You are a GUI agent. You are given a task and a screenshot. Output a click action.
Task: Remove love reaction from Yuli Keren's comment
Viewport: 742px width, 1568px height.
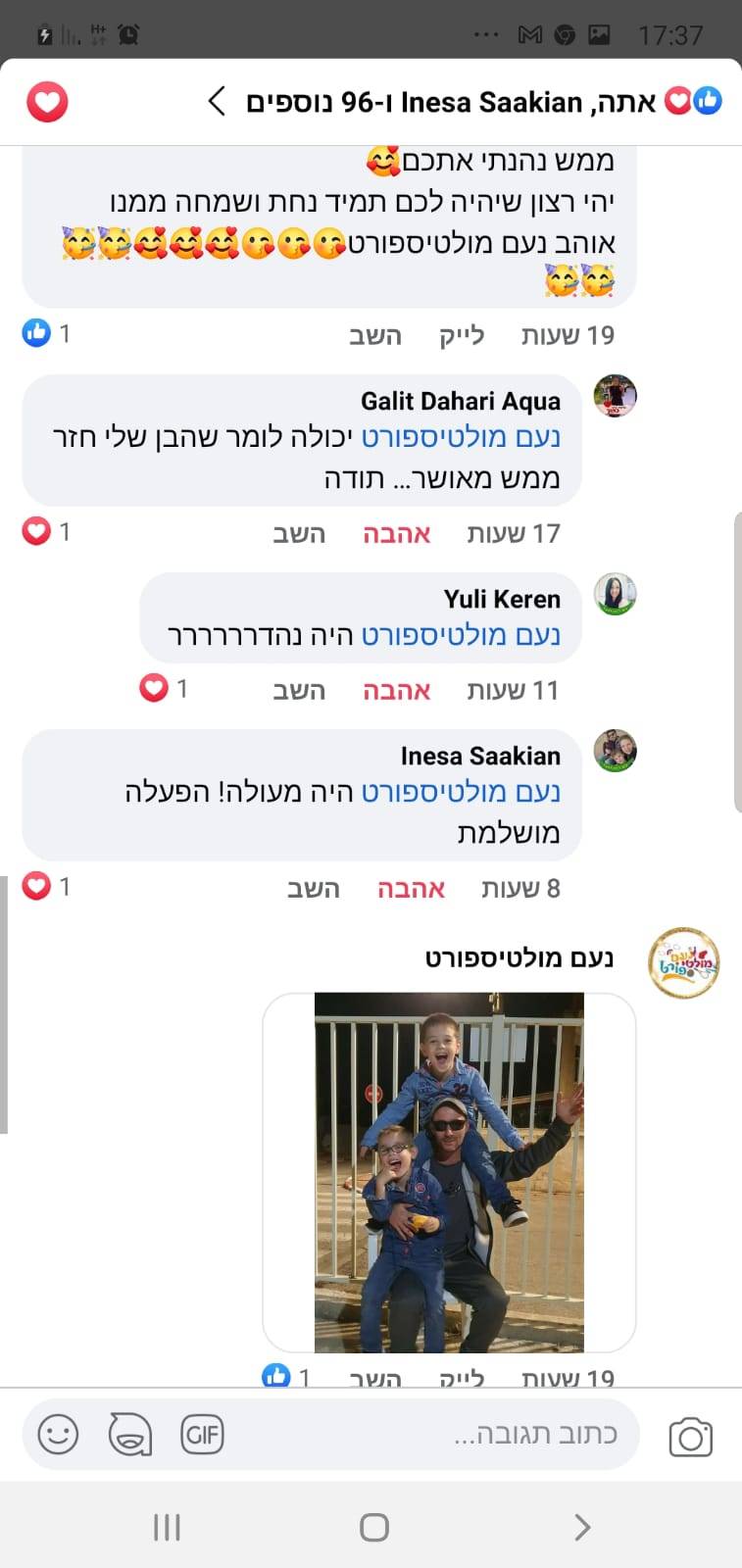click(x=397, y=690)
